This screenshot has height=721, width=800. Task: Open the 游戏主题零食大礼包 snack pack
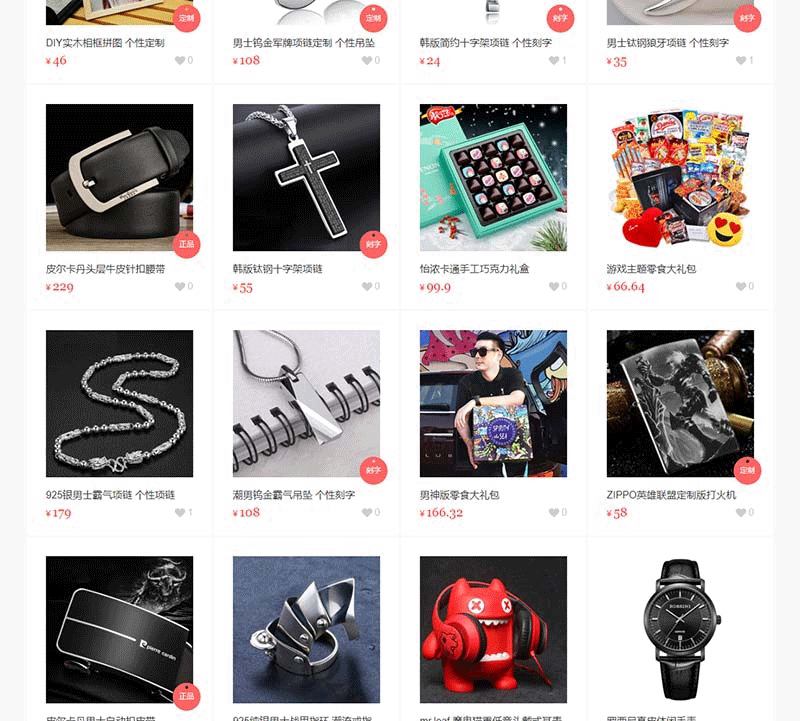pyautogui.click(x=680, y=177)
